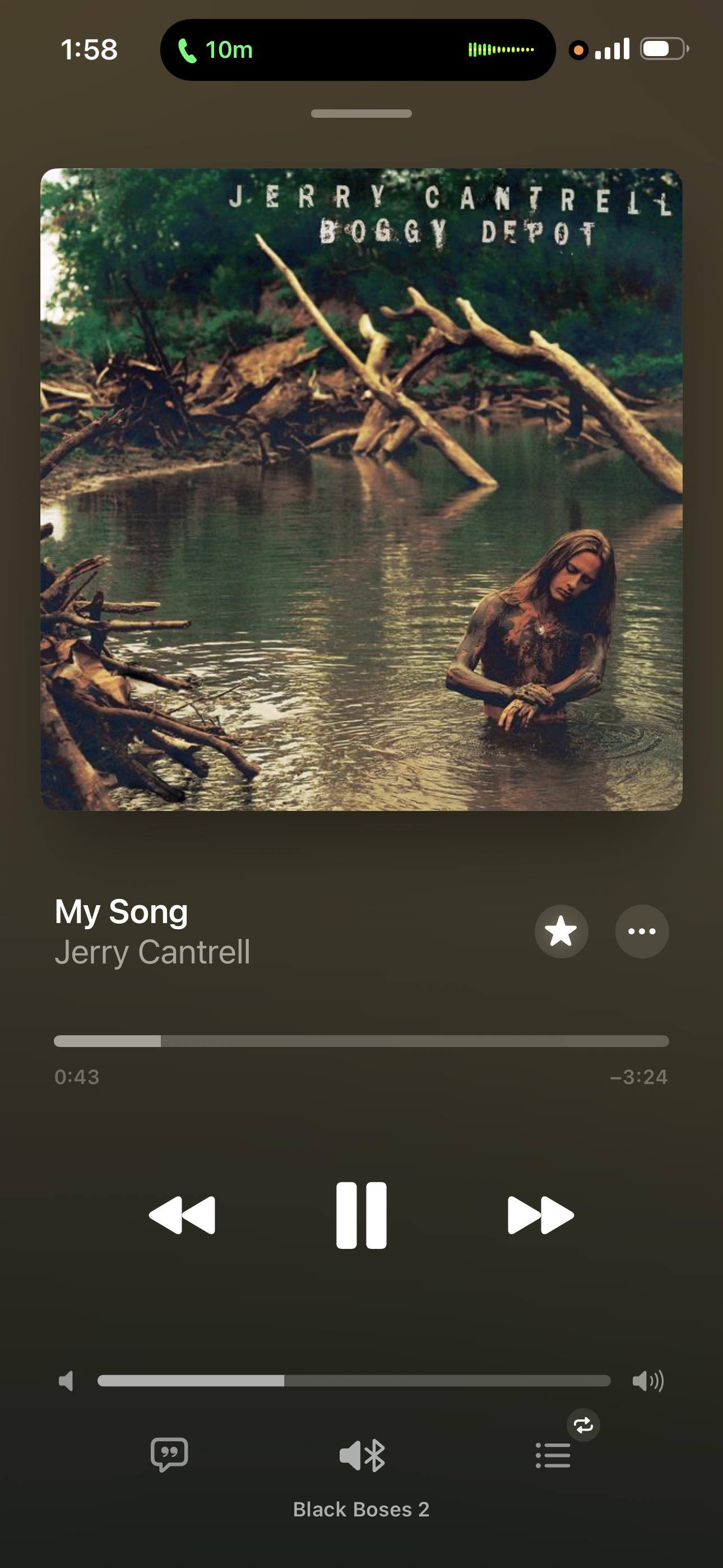Image resolution: width=723 pixels, height=1568 pixels.
Task: Open the three-dot more options menu
Action: [641, 931]
